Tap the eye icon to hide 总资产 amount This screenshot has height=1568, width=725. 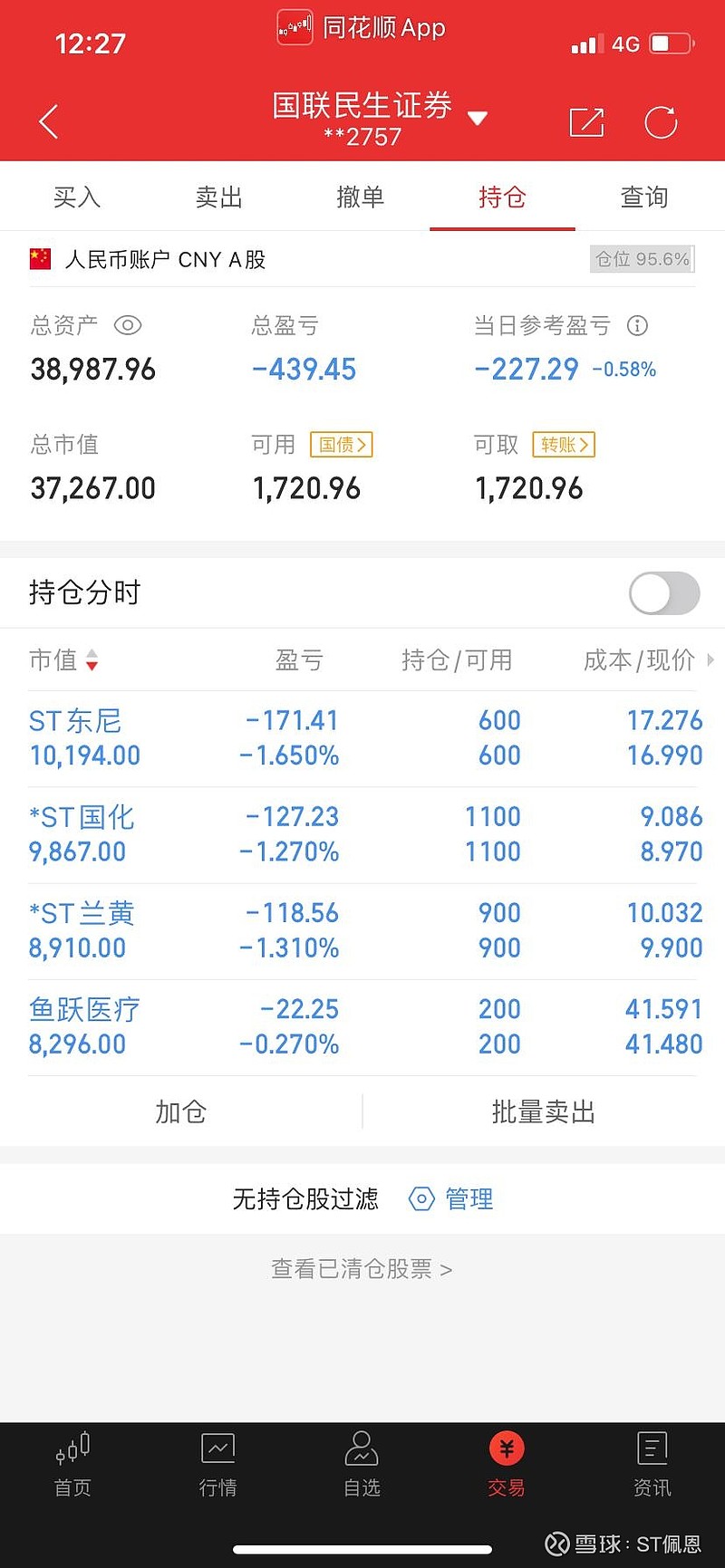click(128, 325)
